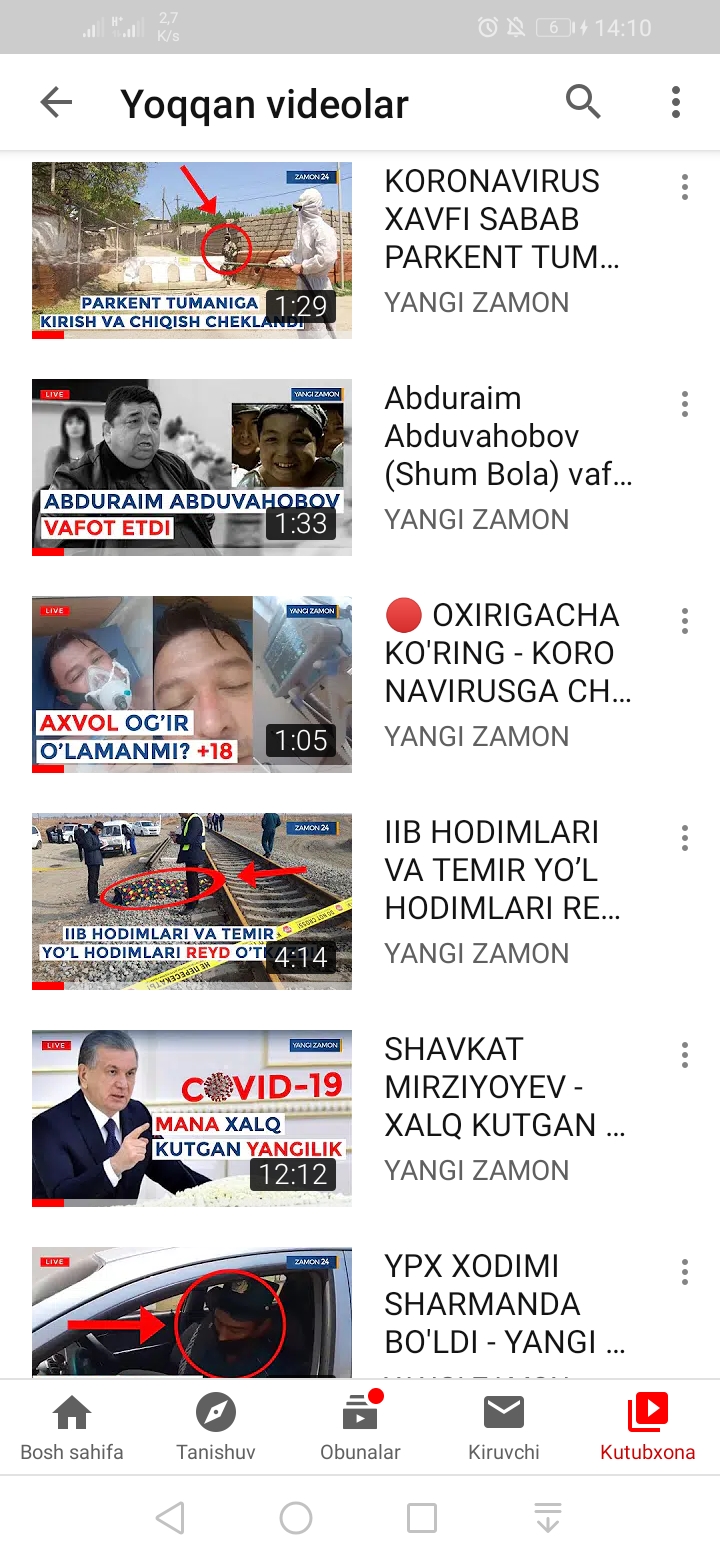Open options for IIB hodimlari video
720x1560 pixels.
point(685,838)
